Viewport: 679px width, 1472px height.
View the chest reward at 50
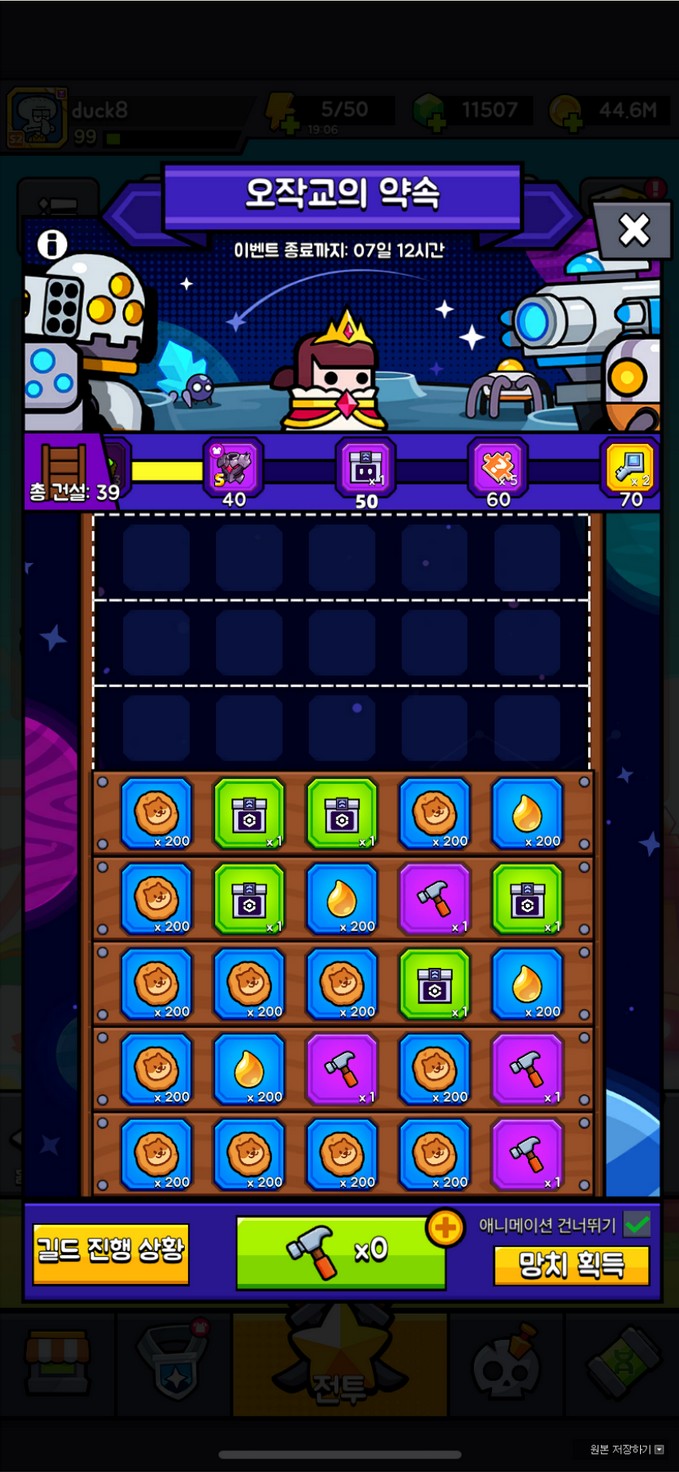(x=366, y=465)
